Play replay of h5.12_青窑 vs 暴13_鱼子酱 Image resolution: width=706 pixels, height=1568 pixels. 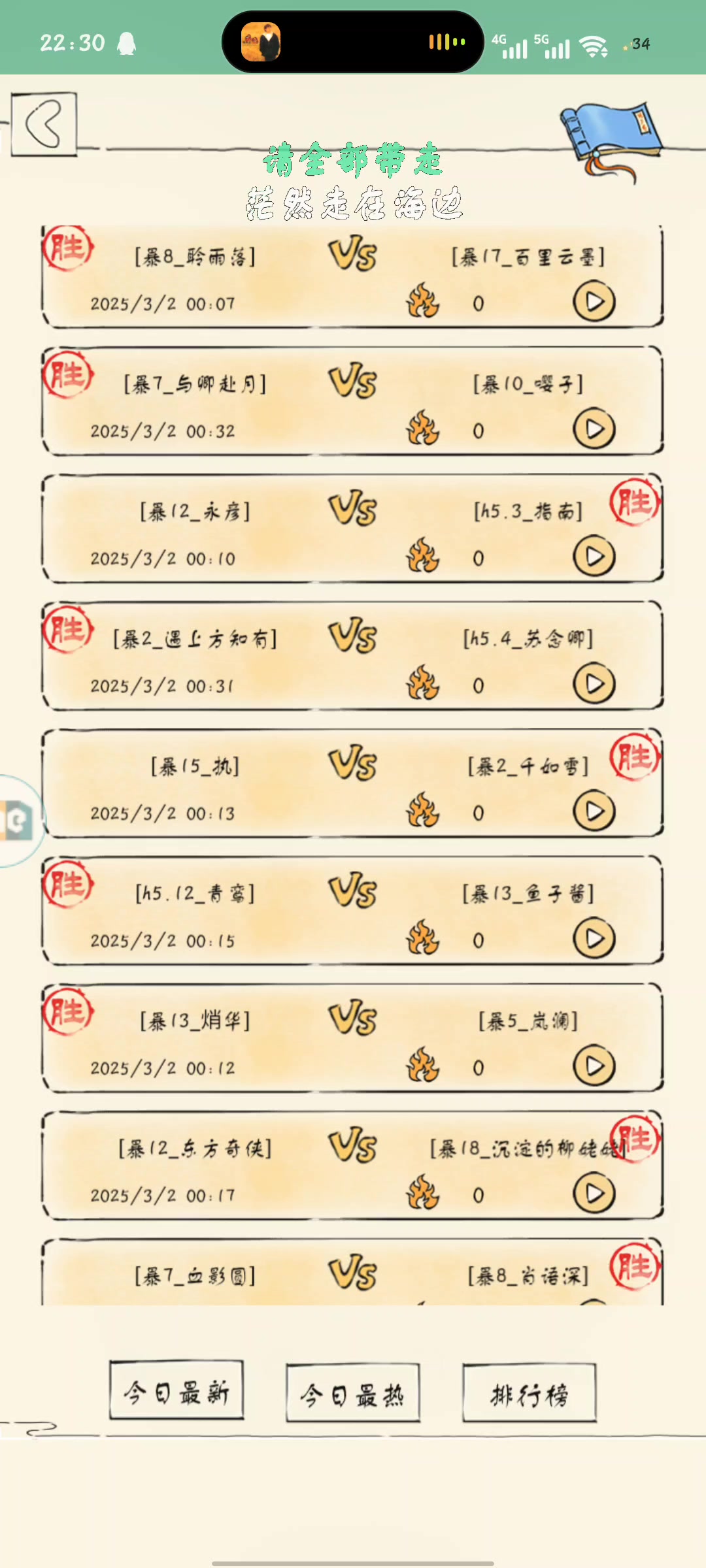pos(594,939)
